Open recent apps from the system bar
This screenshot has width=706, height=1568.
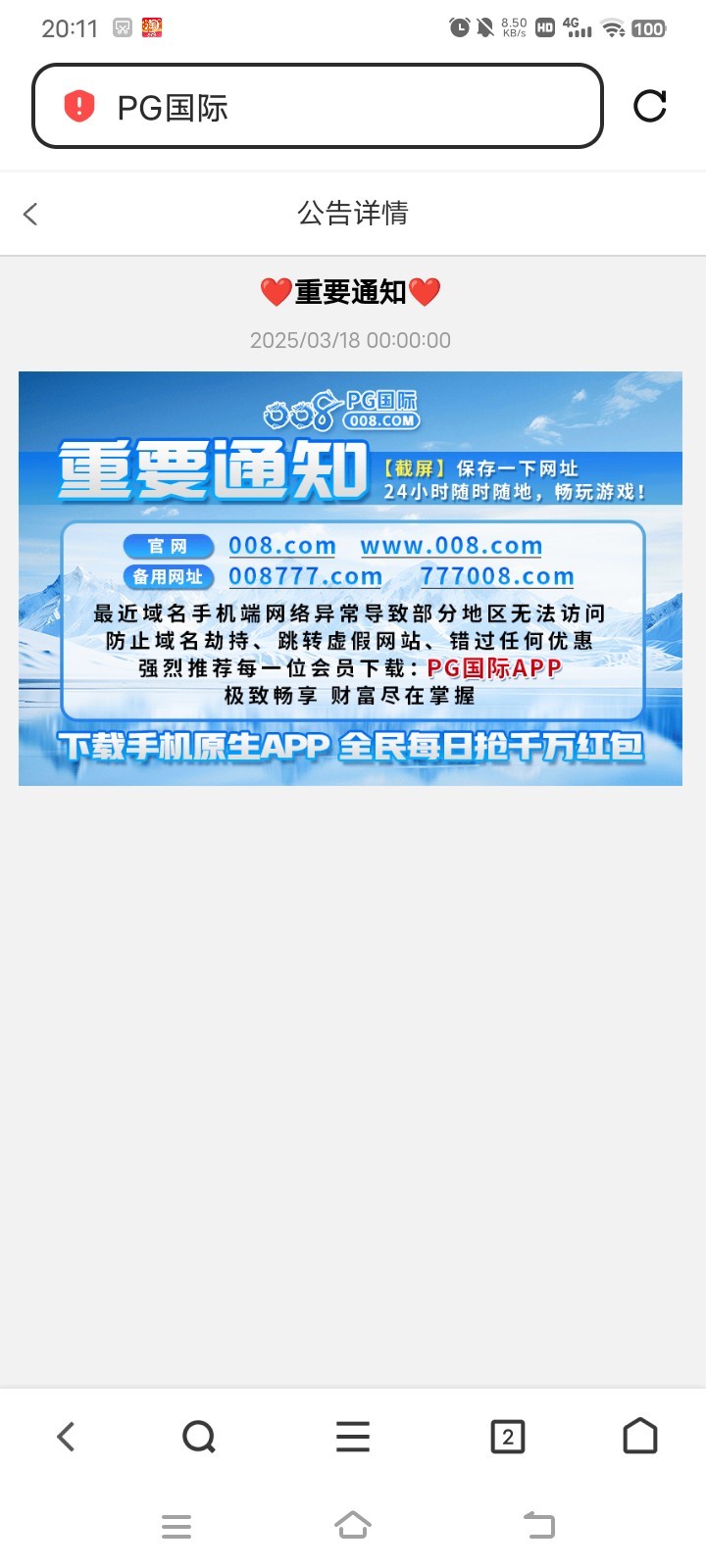176,1526
